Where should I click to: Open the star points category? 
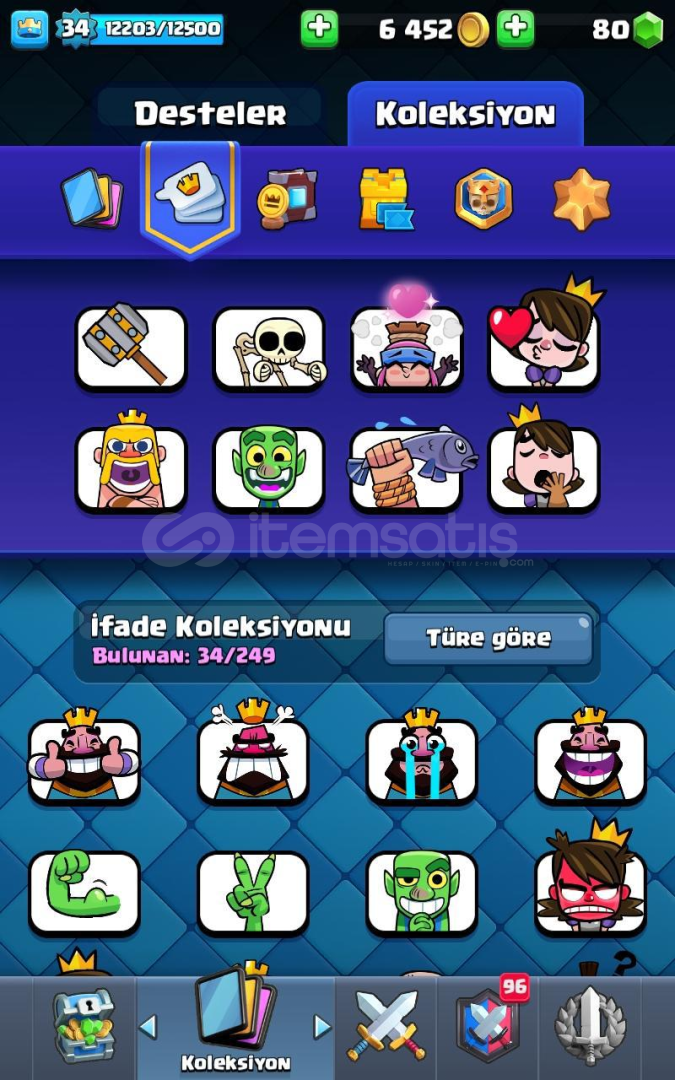582,198
